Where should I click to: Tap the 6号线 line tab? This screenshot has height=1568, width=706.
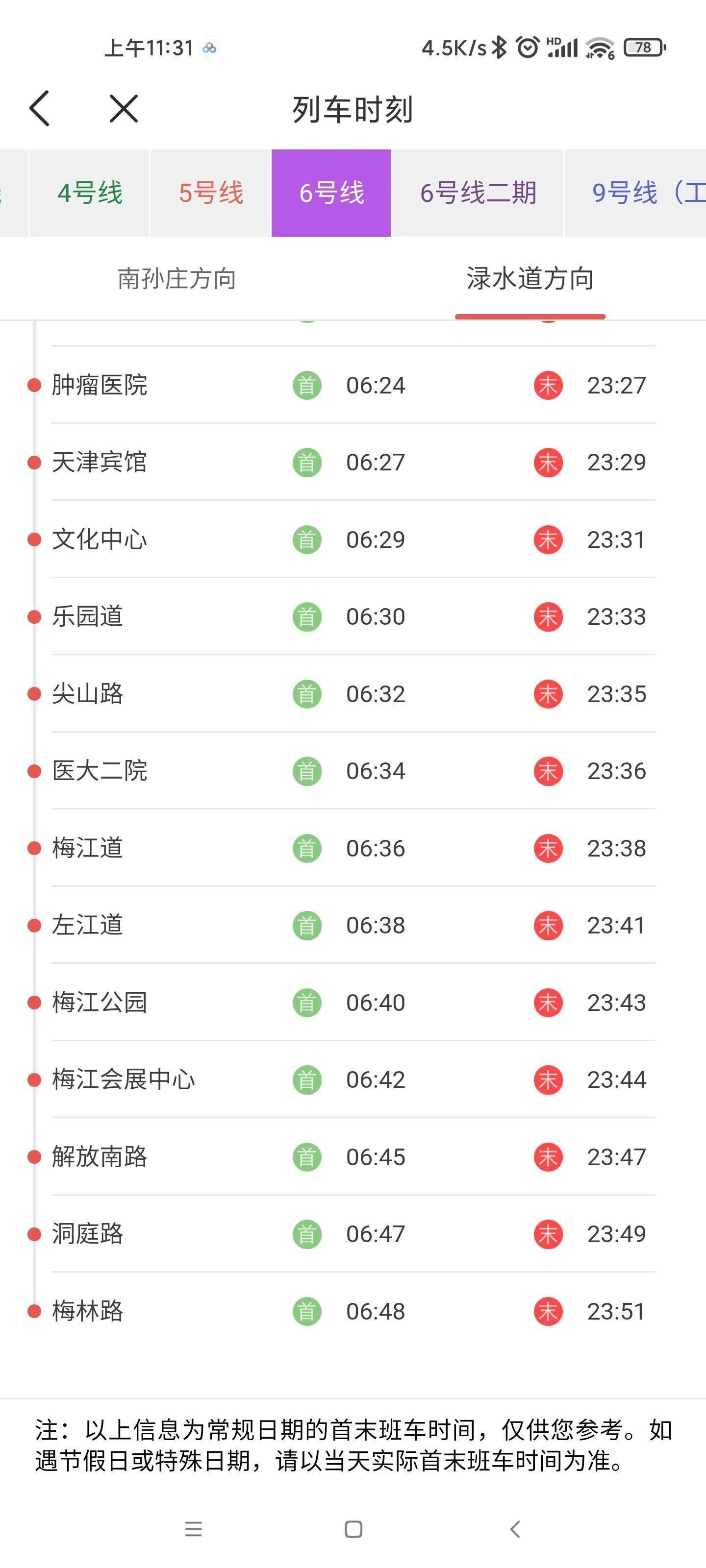[x=331, y=193]
